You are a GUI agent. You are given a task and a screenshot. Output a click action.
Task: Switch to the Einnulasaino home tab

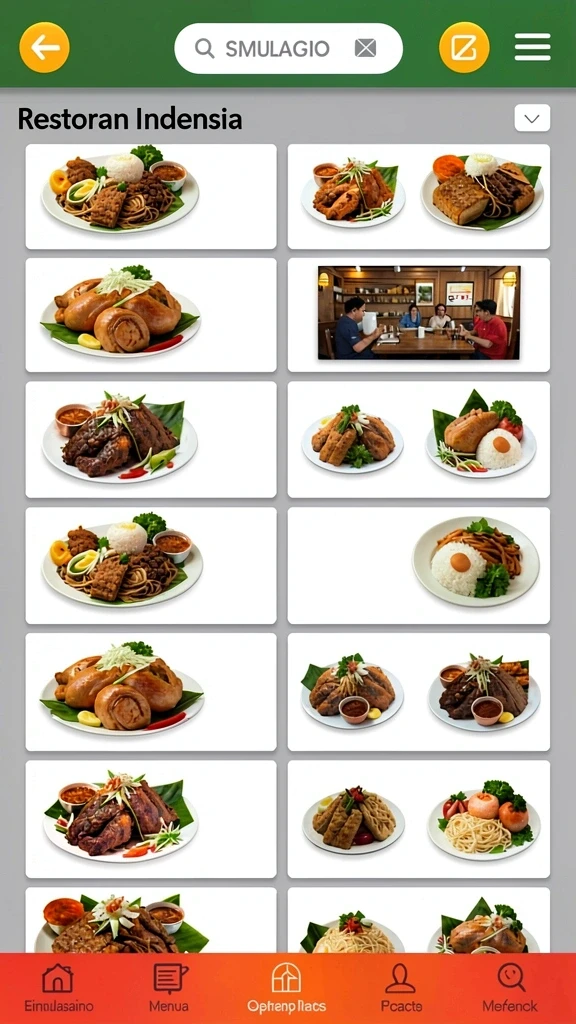(58, 987)
